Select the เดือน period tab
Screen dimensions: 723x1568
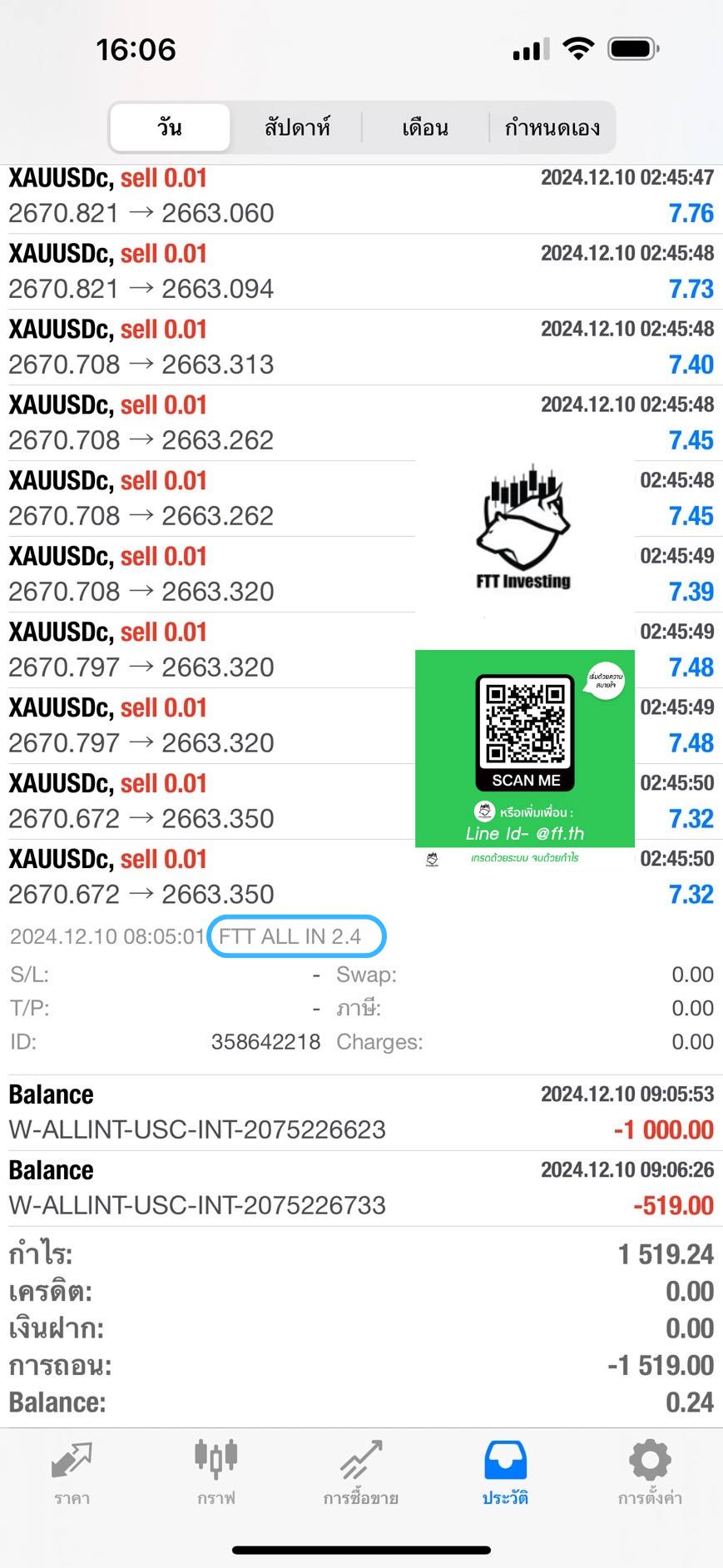pyautogui.click(x=425, y=127)
